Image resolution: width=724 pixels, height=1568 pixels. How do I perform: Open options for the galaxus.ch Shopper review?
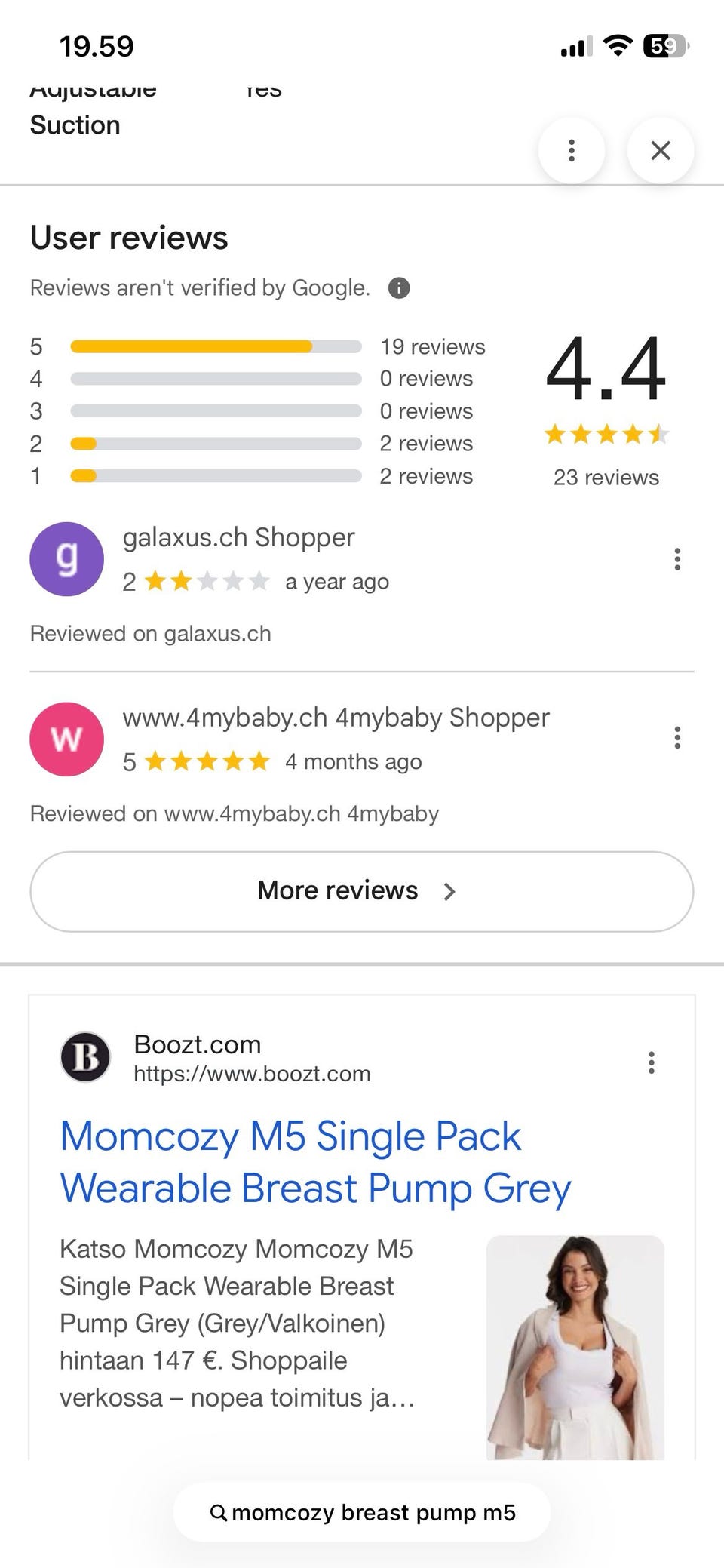pyautogui.click(x=677, y=559)
